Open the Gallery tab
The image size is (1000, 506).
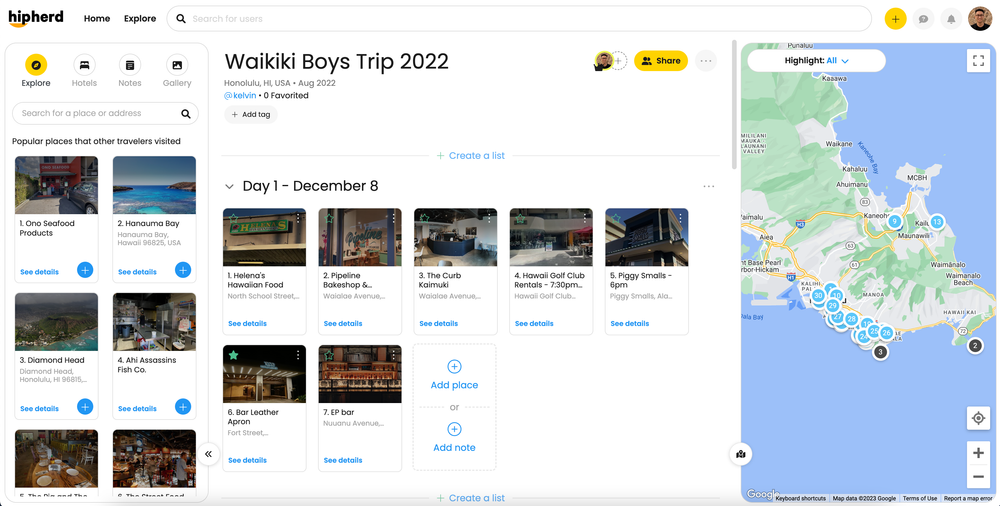coord(177,71)
